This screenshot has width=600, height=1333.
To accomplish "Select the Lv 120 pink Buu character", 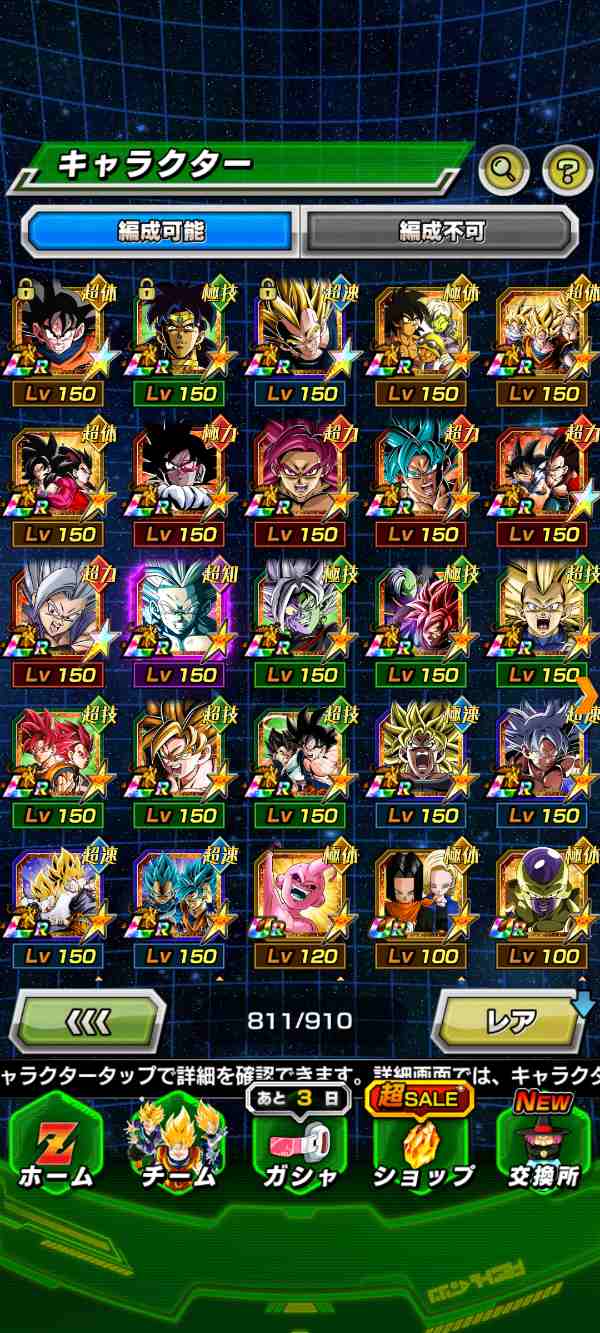I will point(299,905).
